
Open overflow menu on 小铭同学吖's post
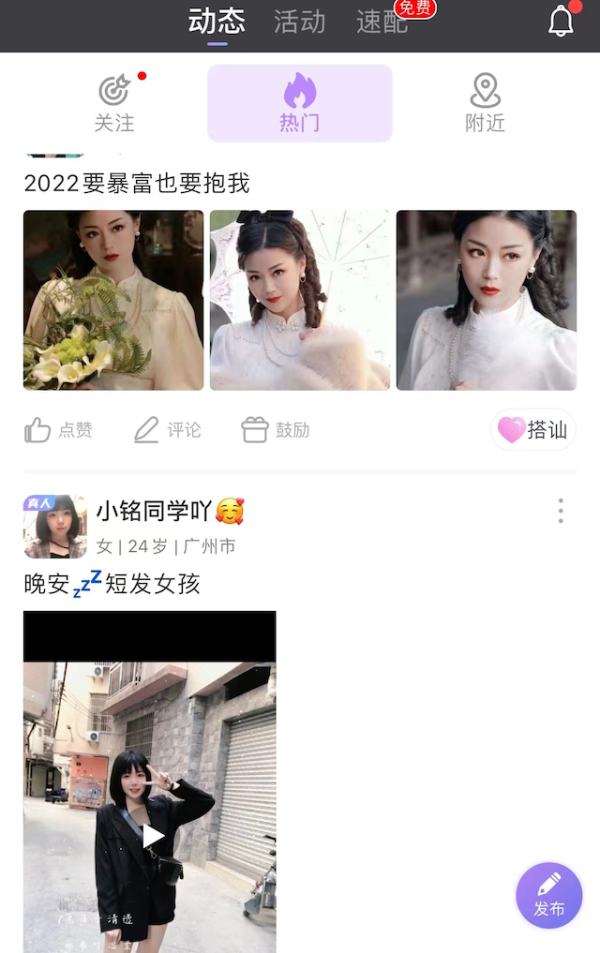[x=560, y=511]
